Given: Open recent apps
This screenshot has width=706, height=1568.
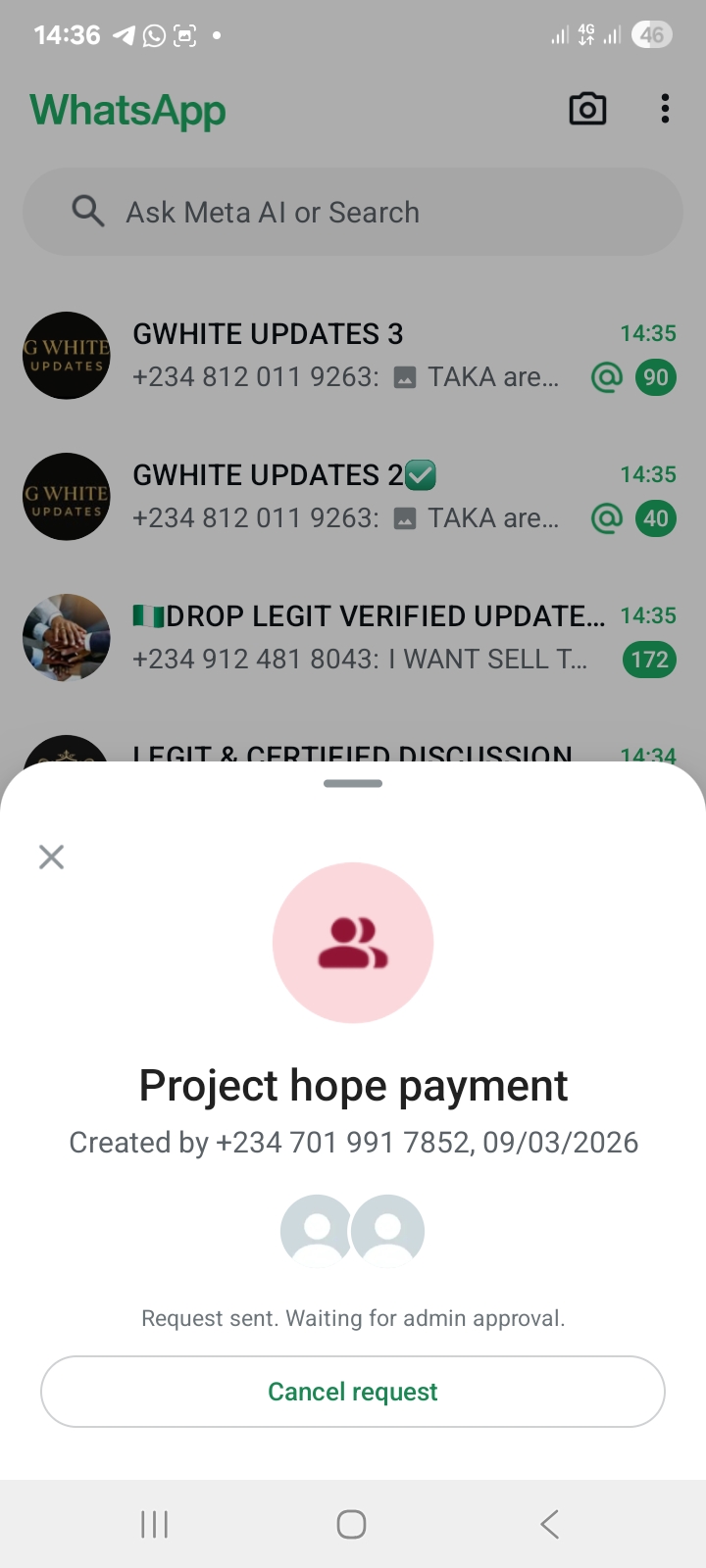Looking at the screenshot, I should point(155,1524).
